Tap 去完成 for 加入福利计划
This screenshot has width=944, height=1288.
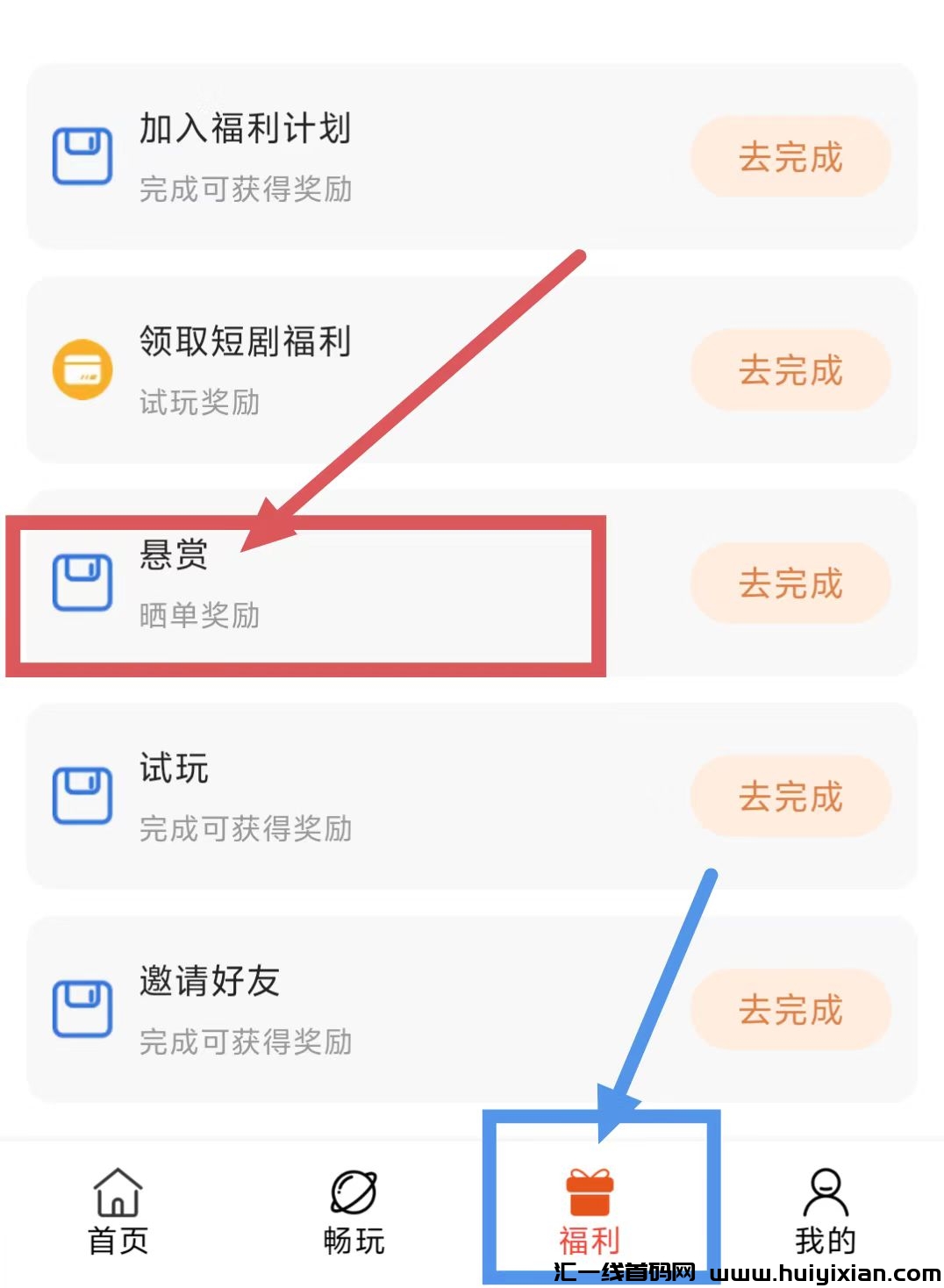tap(790, 157)
